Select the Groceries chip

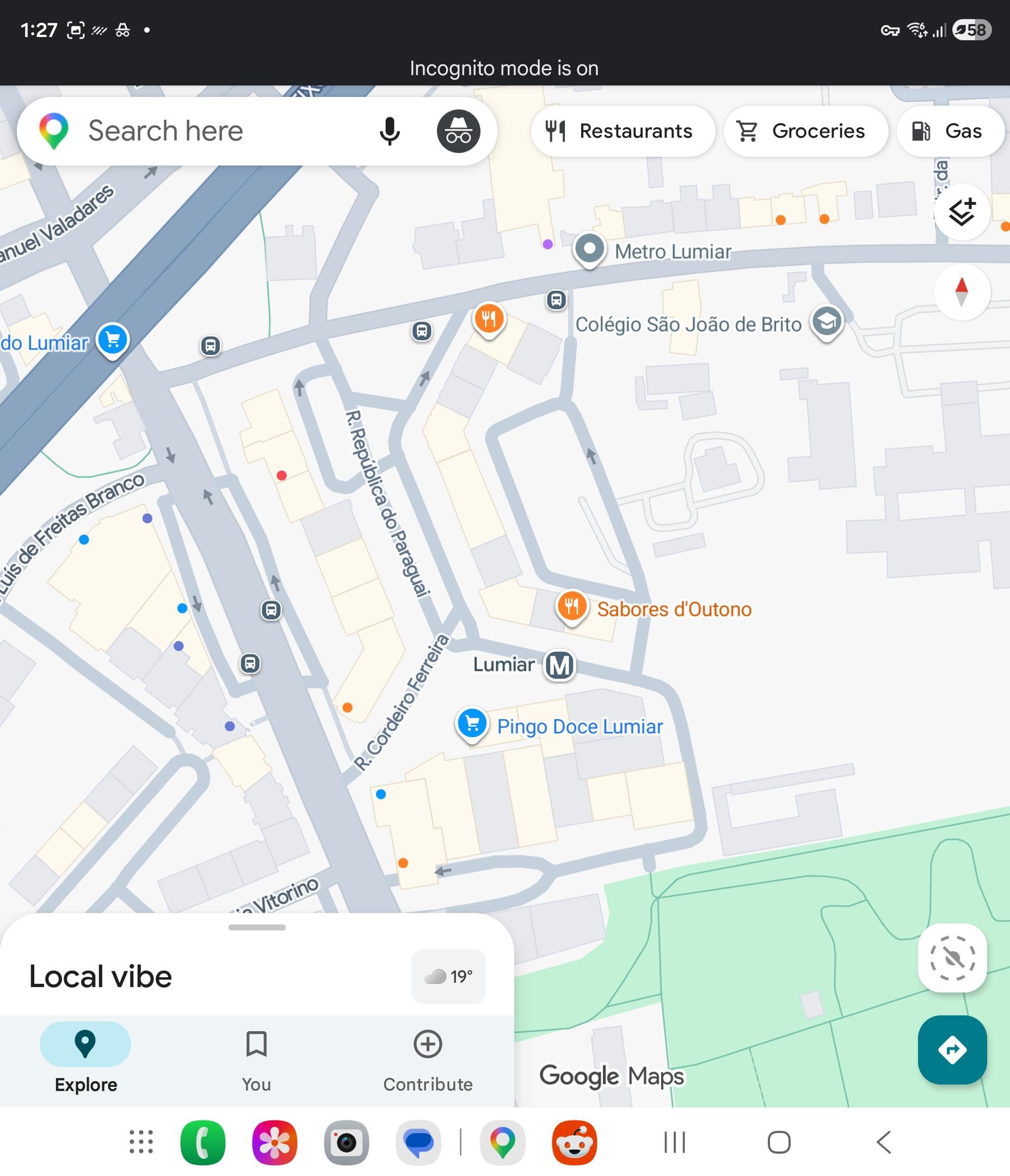[x=805, y=131]
